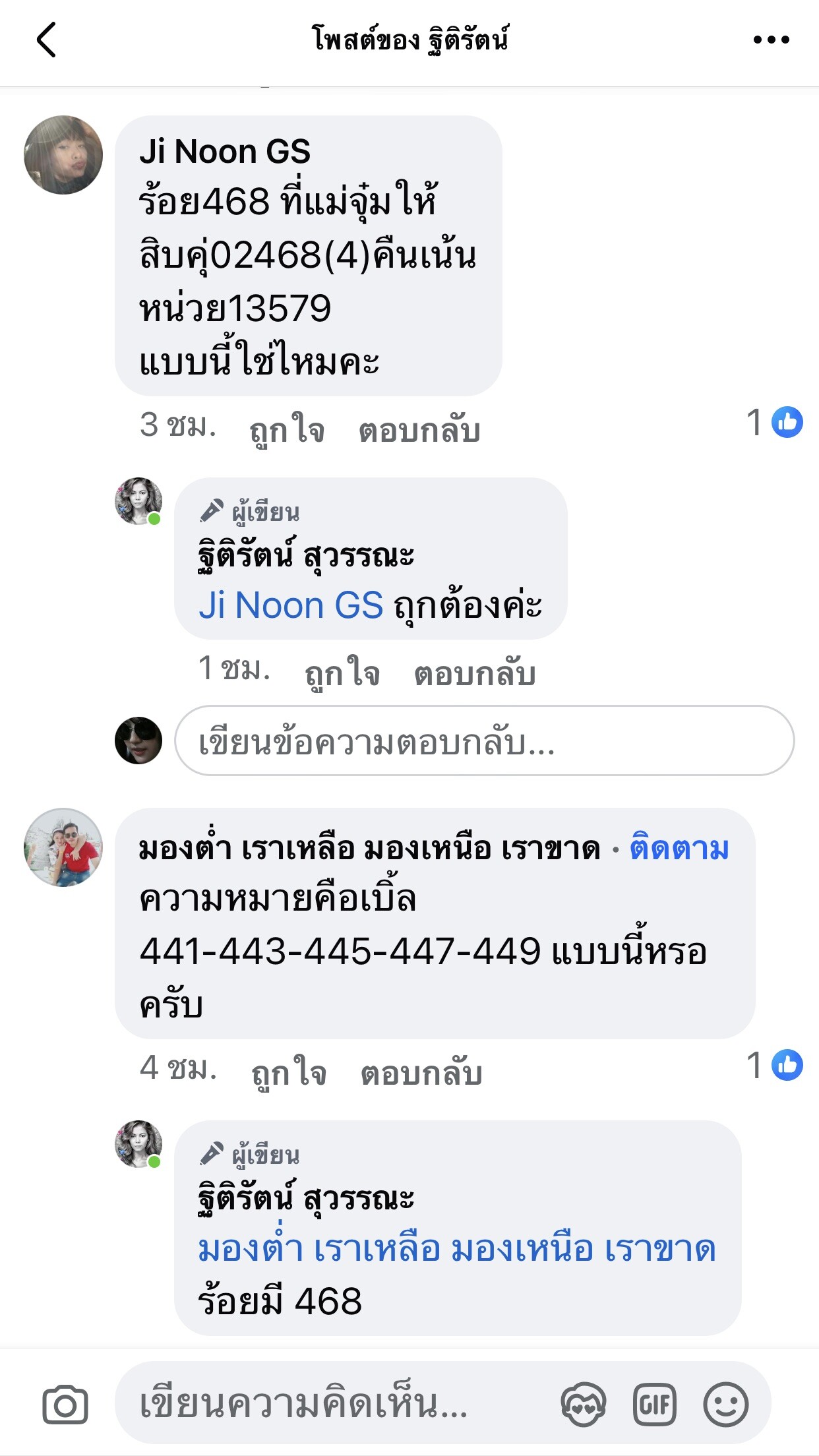
Task: Open the GIF picker
Action: (654, 1405)
